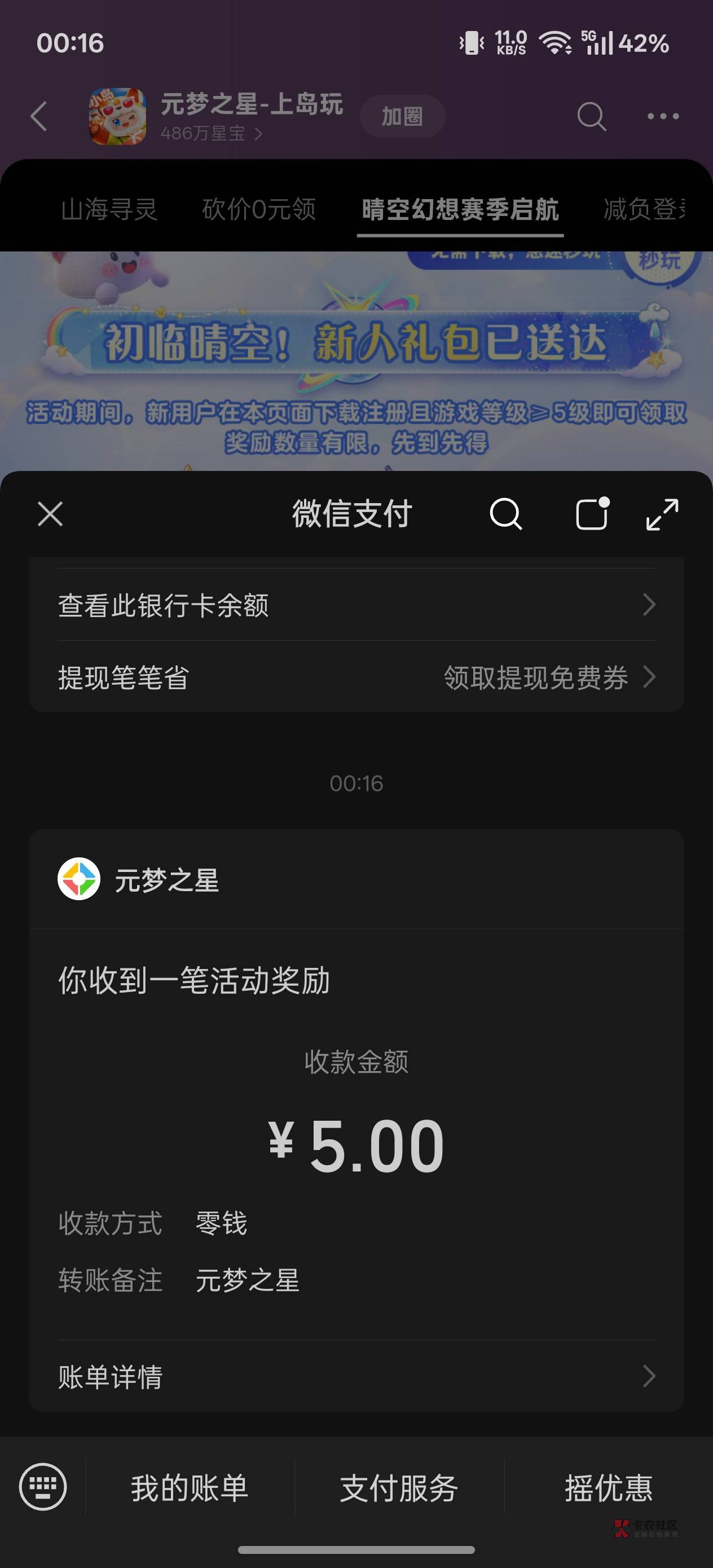Open 查看此银行卡余额 row
Screen dimensions: 713x1568
pos(356,605)
